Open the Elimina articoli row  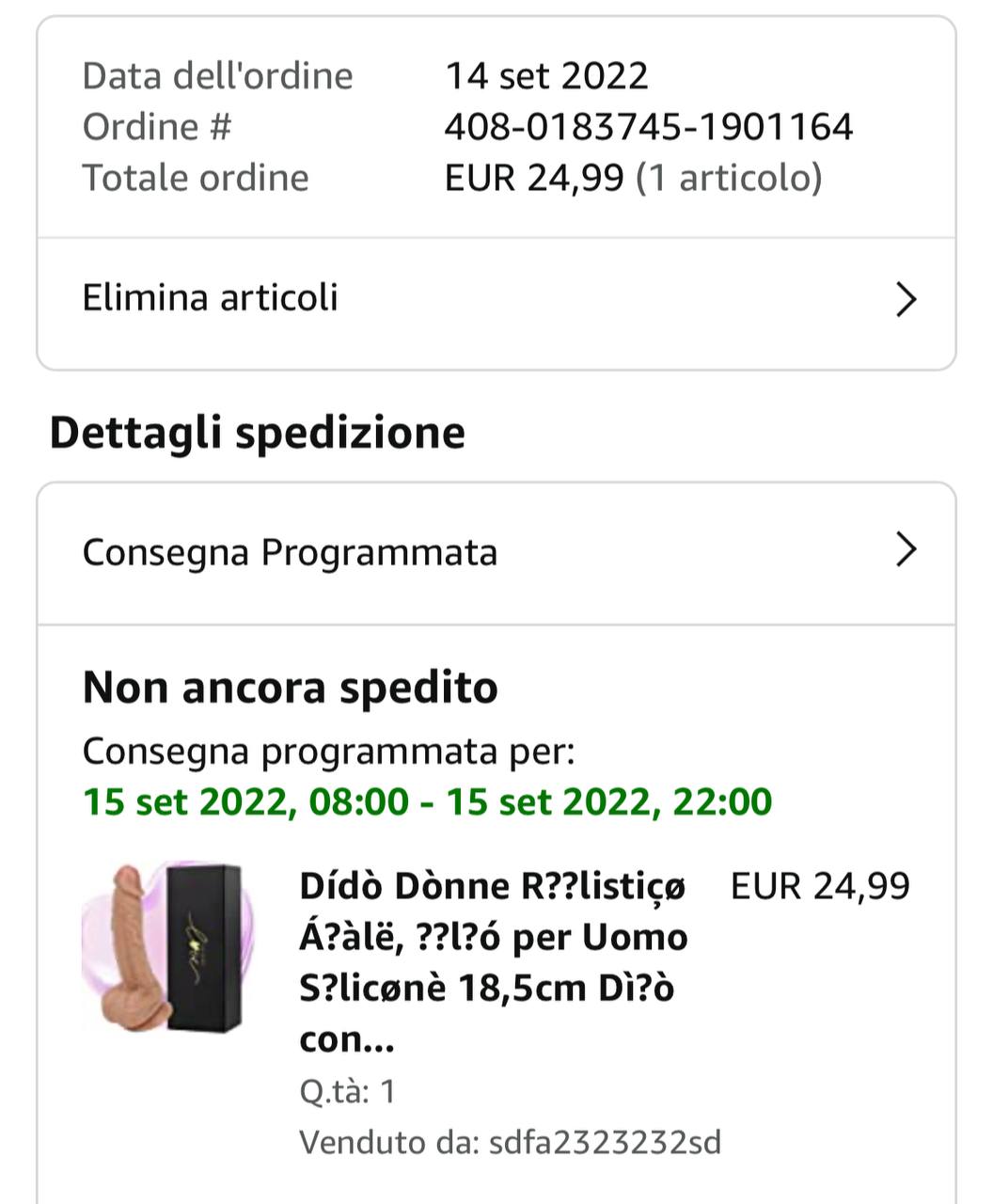[x=496, y=299]
